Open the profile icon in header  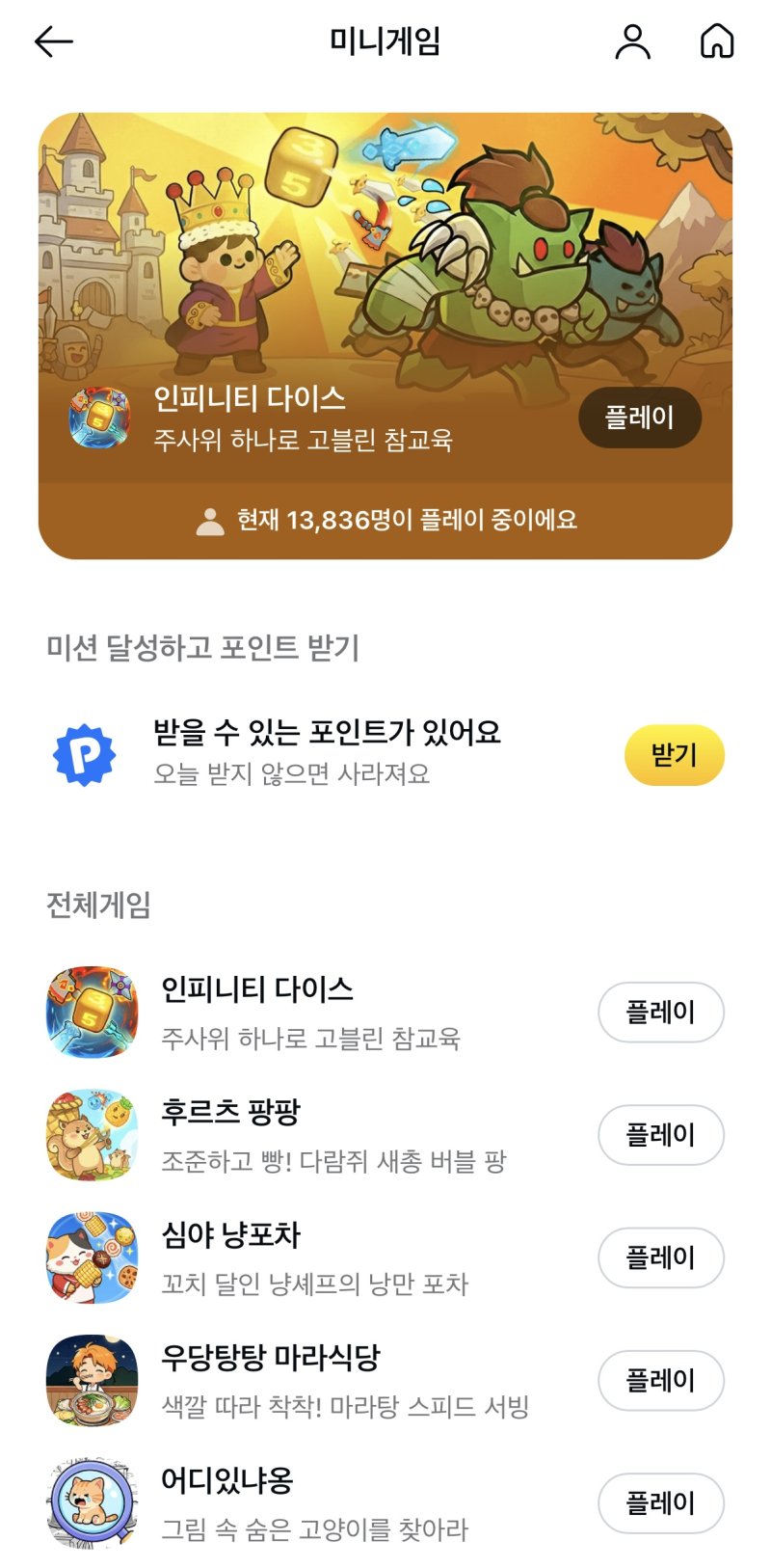[632, 41]
